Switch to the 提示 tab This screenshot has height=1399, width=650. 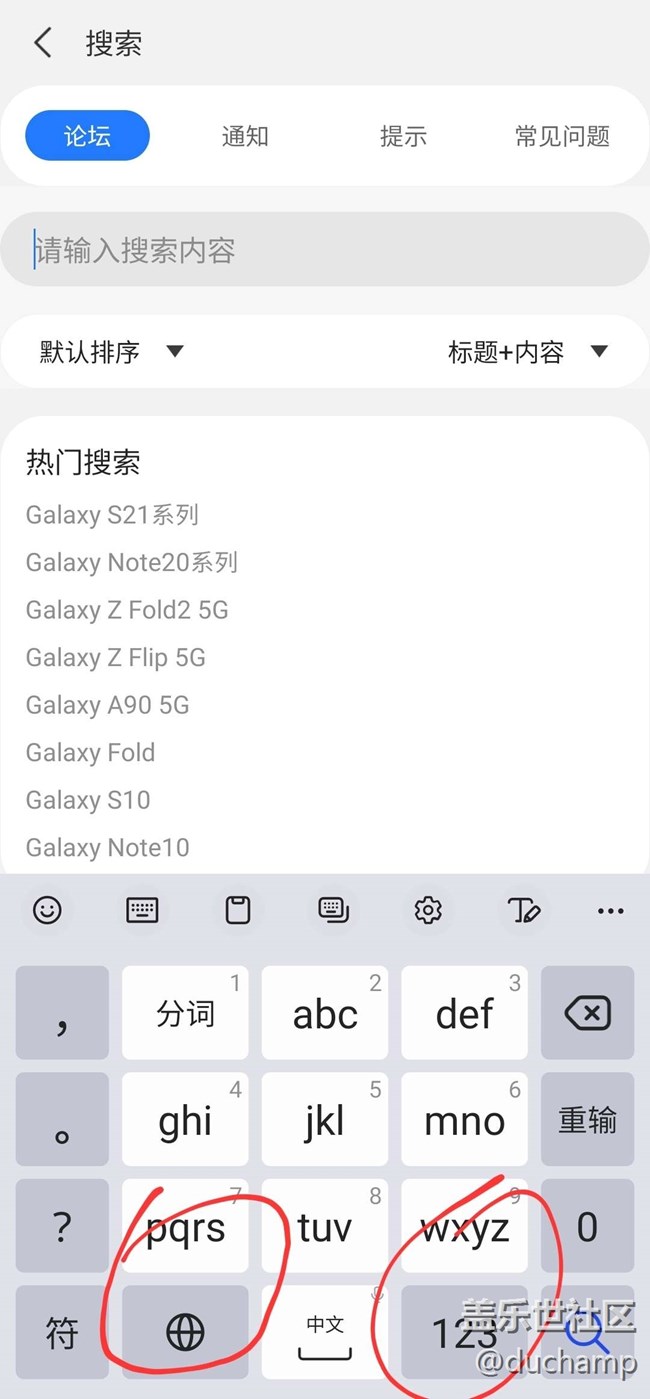[x=403, y=136]
